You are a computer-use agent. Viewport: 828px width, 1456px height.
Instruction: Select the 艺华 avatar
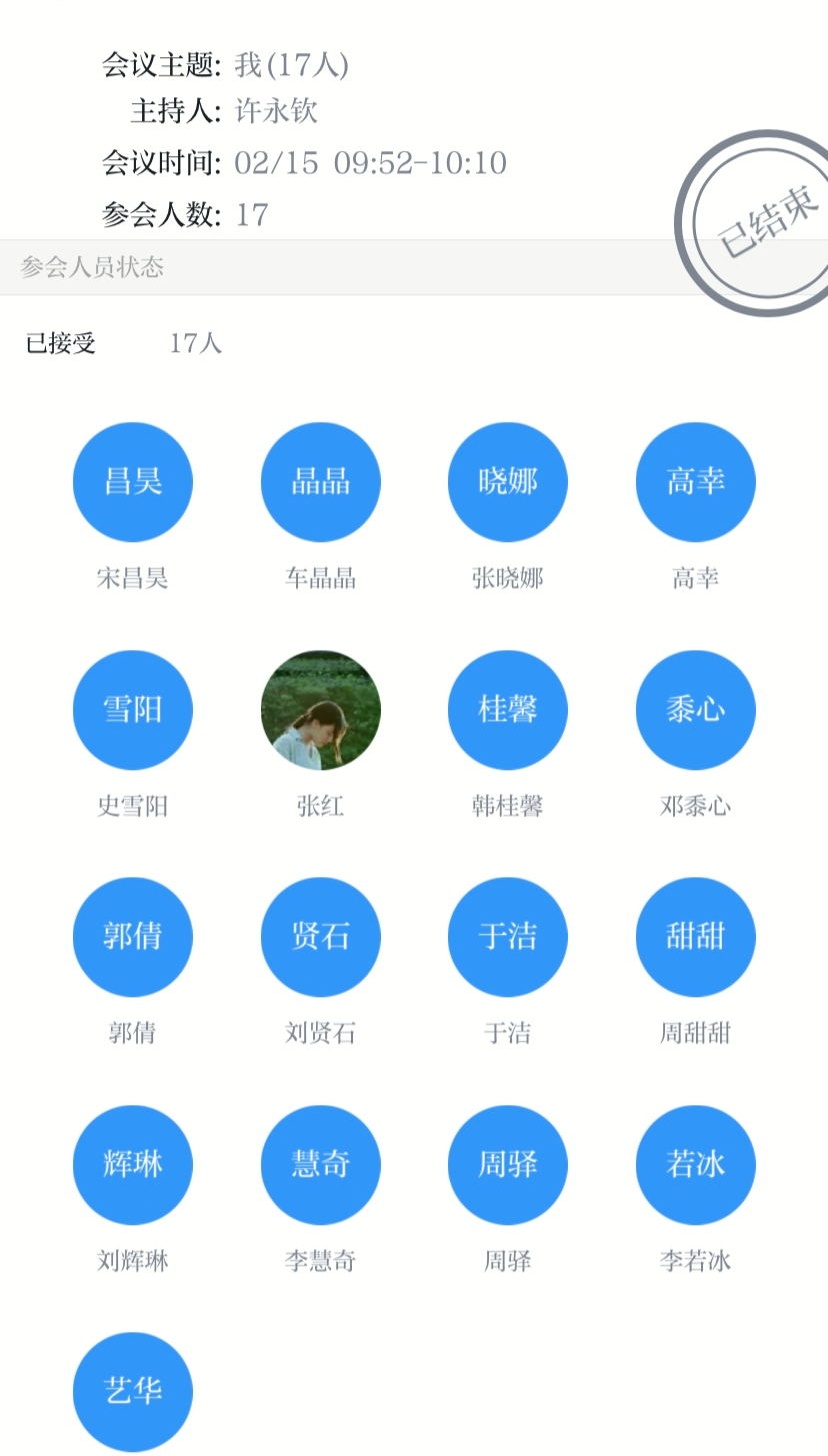click(133, 1392)
